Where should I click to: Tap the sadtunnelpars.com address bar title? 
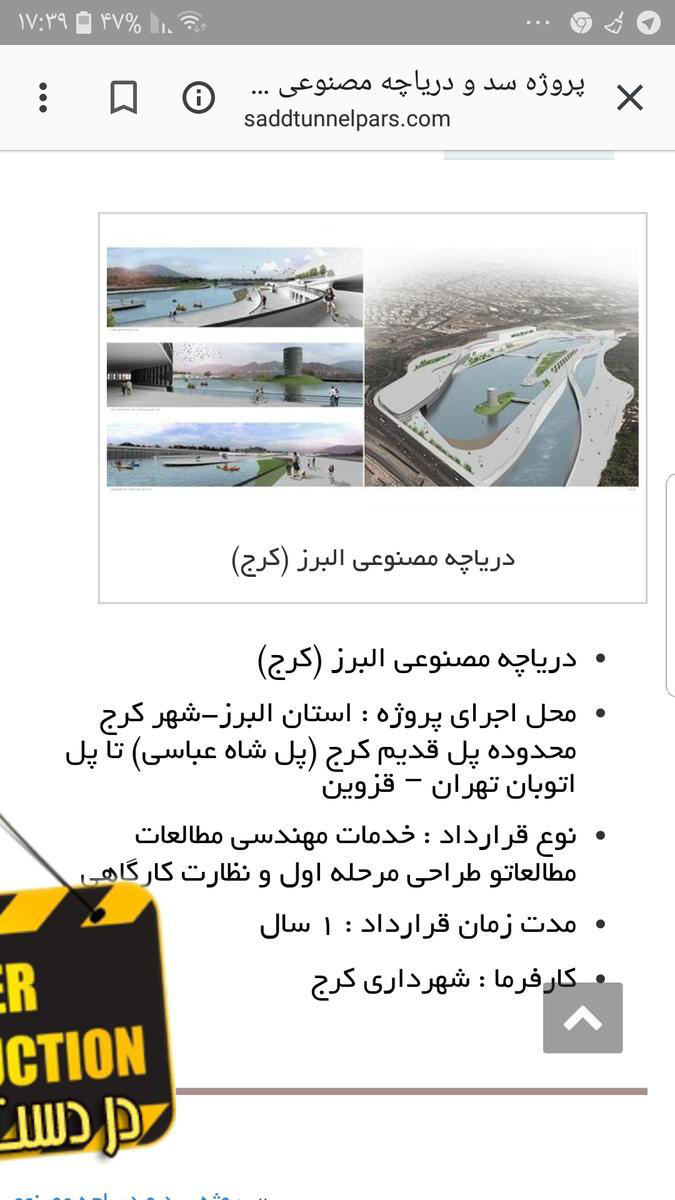tap(415, 100)
